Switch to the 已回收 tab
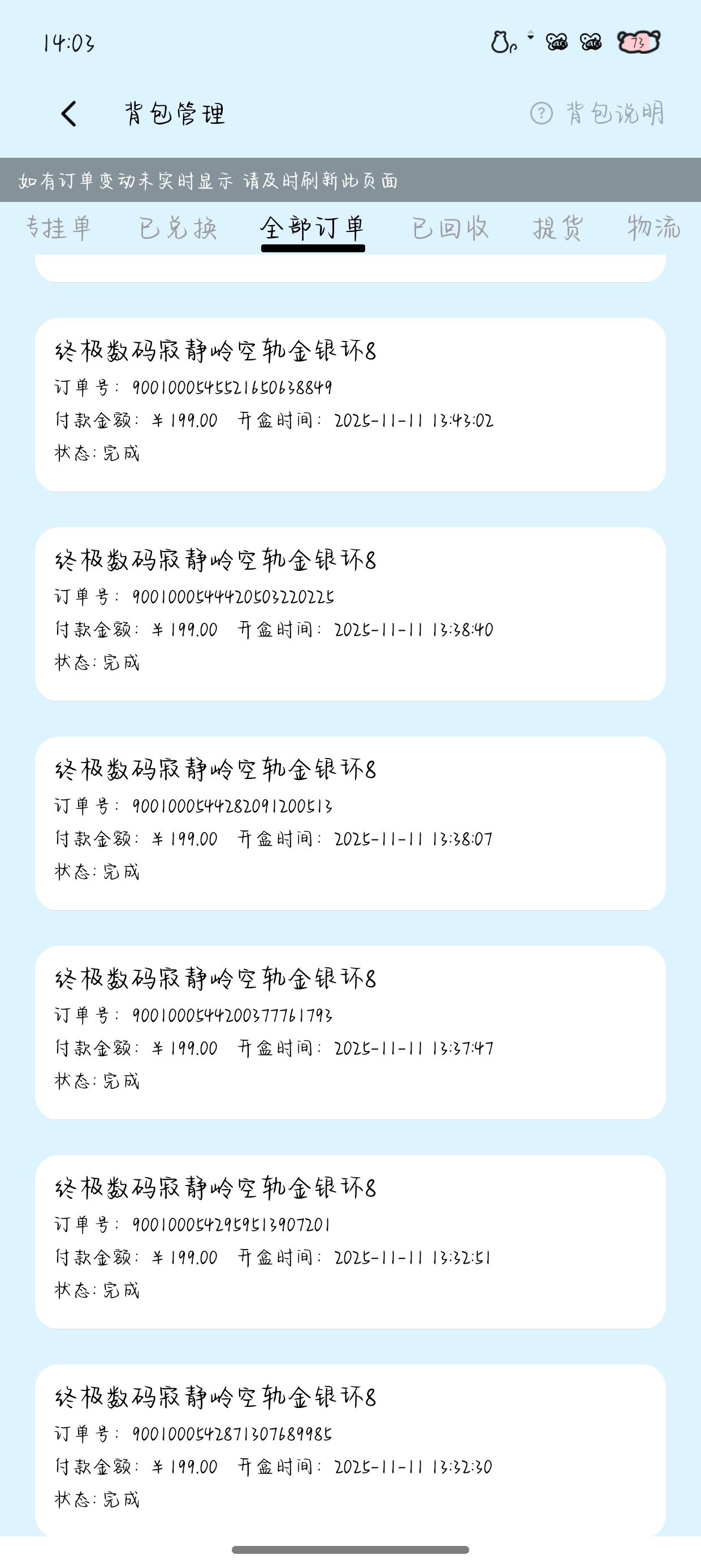The image size is (701, 1568). pos(451,229)
